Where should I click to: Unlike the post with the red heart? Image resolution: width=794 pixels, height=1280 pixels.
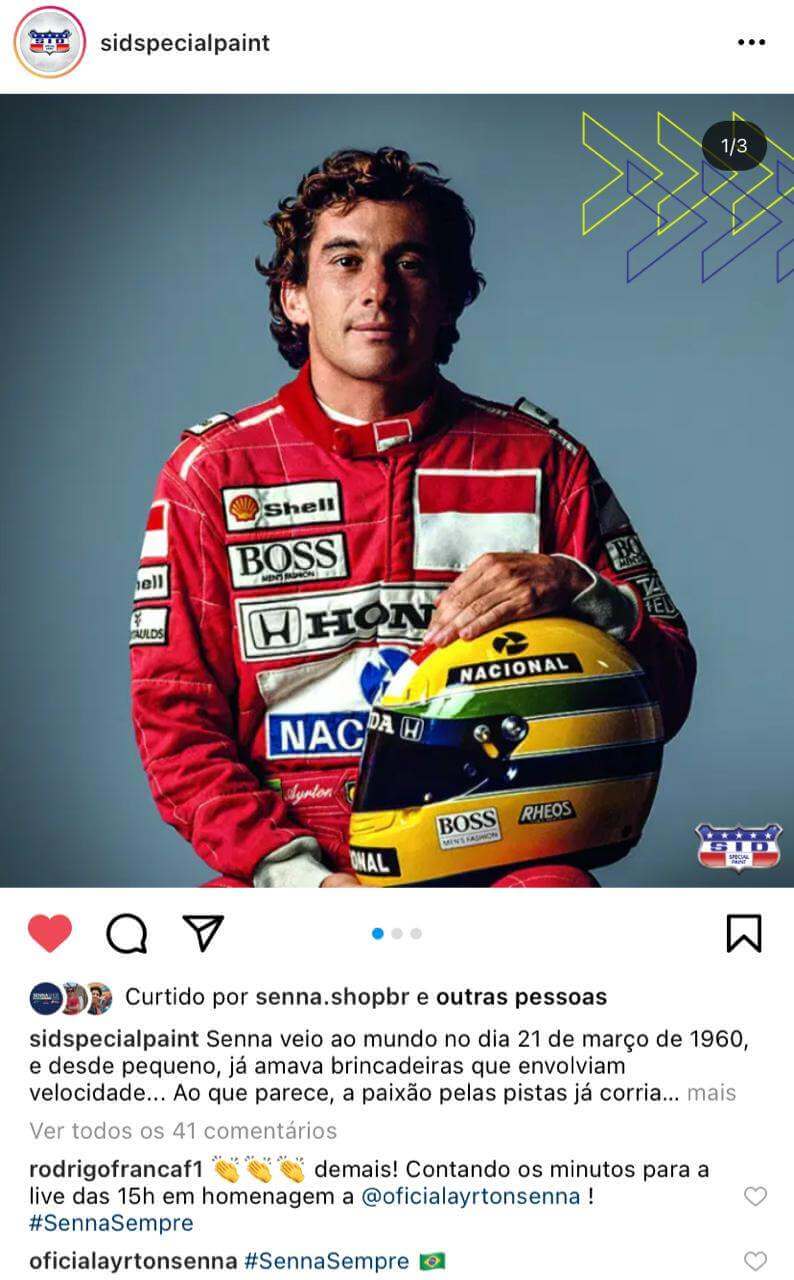coord(49,933)
